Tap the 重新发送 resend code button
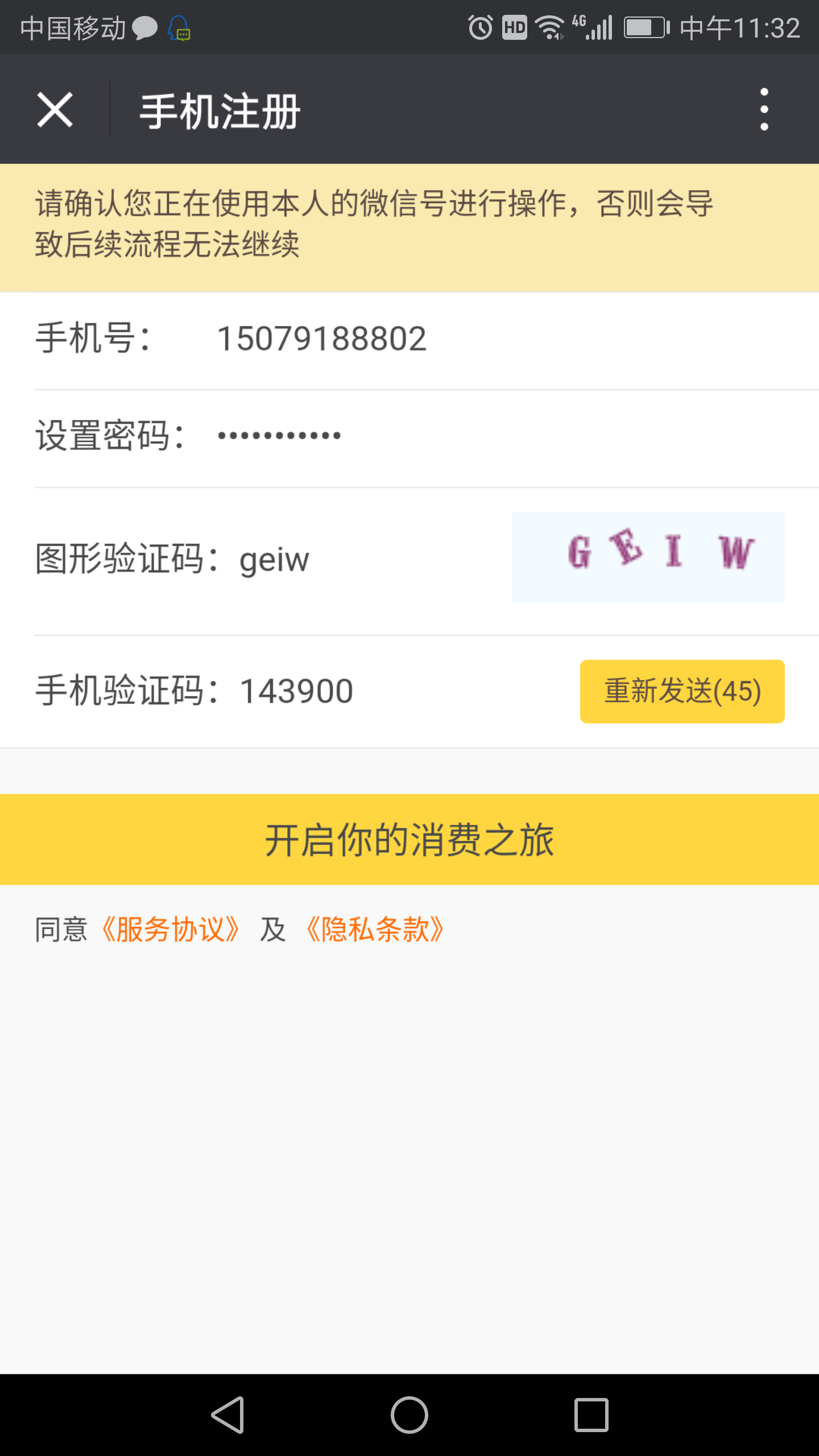This screenshot has width=819, height=1456. 682,691
